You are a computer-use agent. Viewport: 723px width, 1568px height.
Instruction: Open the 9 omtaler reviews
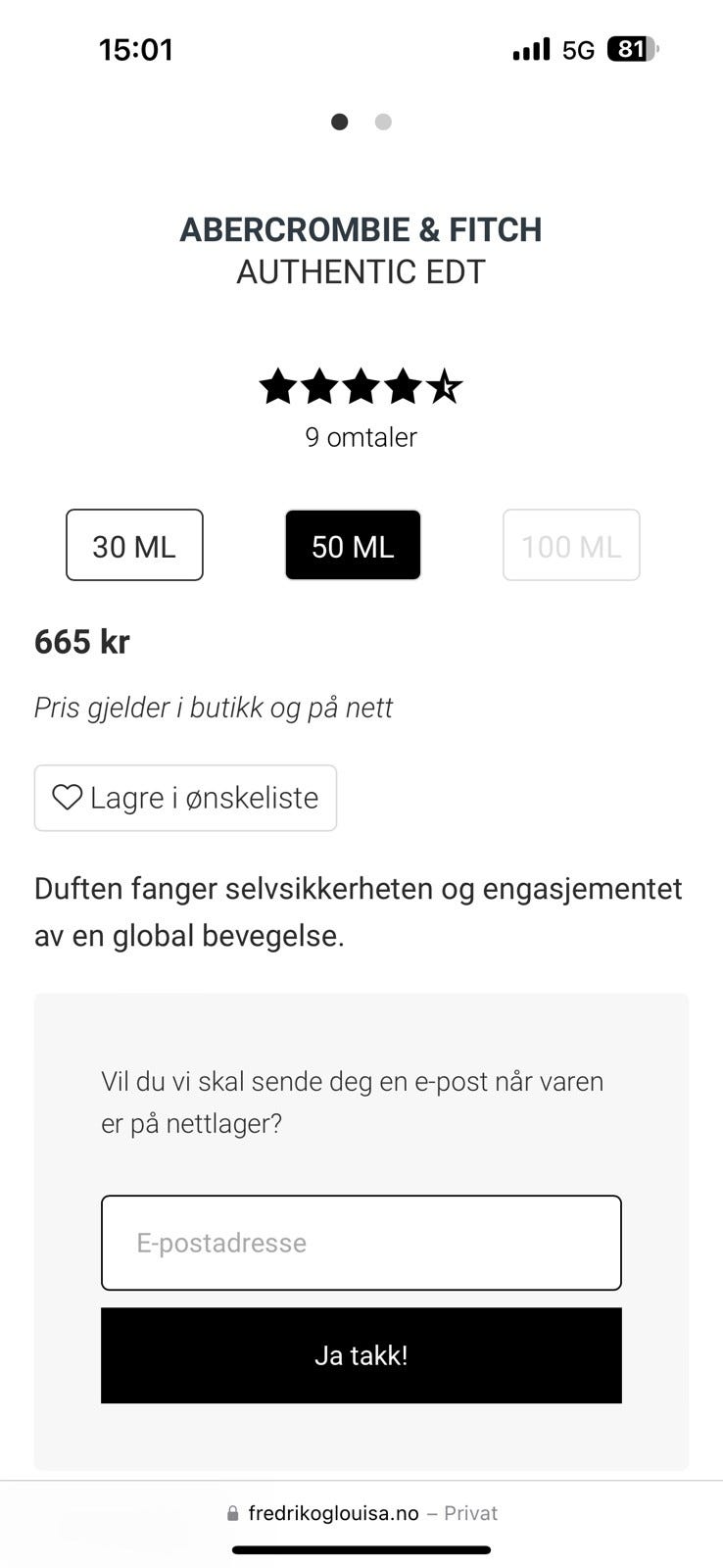(x=361, y=438)
